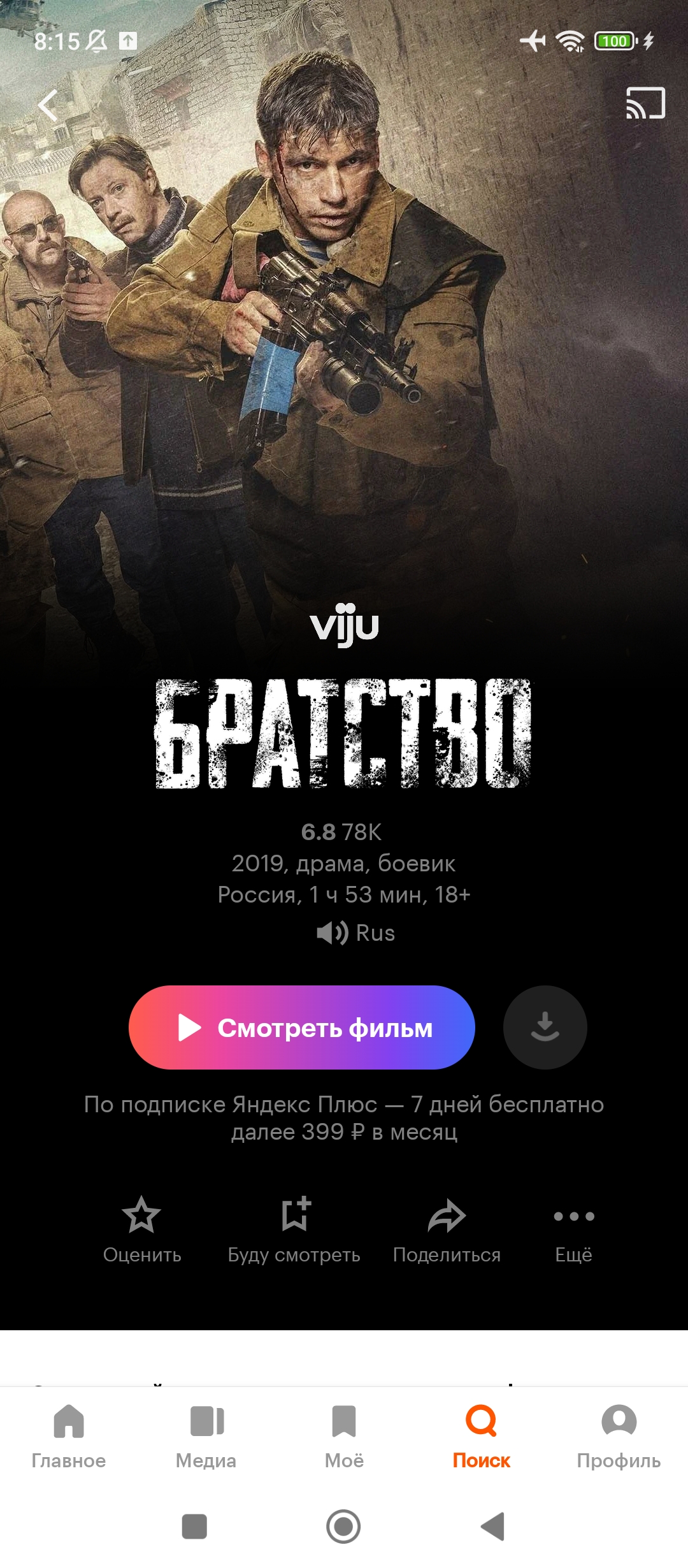Share the film via Поделиться
This screenshot has width=688, height=1568.
pos(447,1231)
